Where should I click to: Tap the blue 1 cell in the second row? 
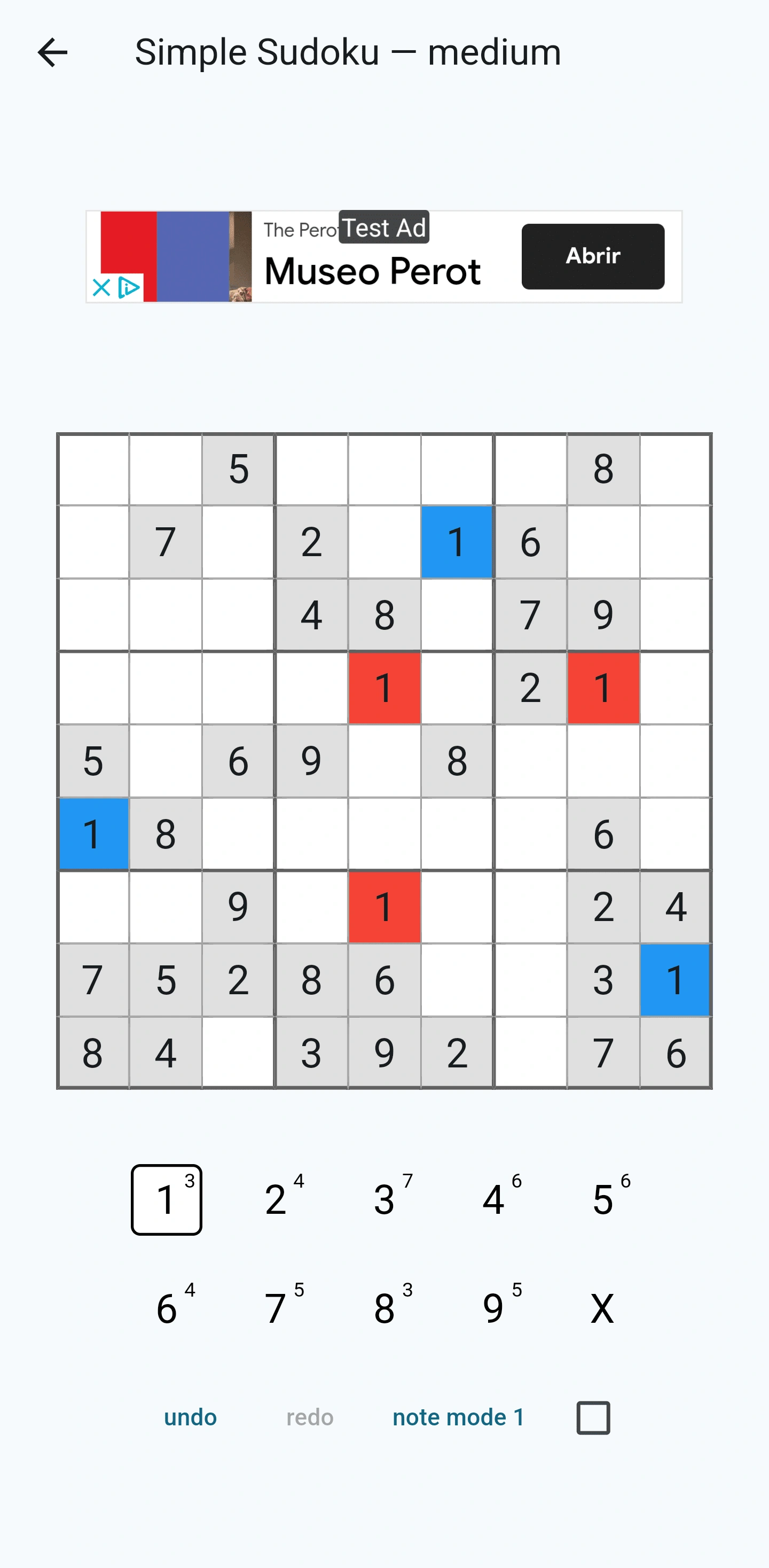pos(457,542)
